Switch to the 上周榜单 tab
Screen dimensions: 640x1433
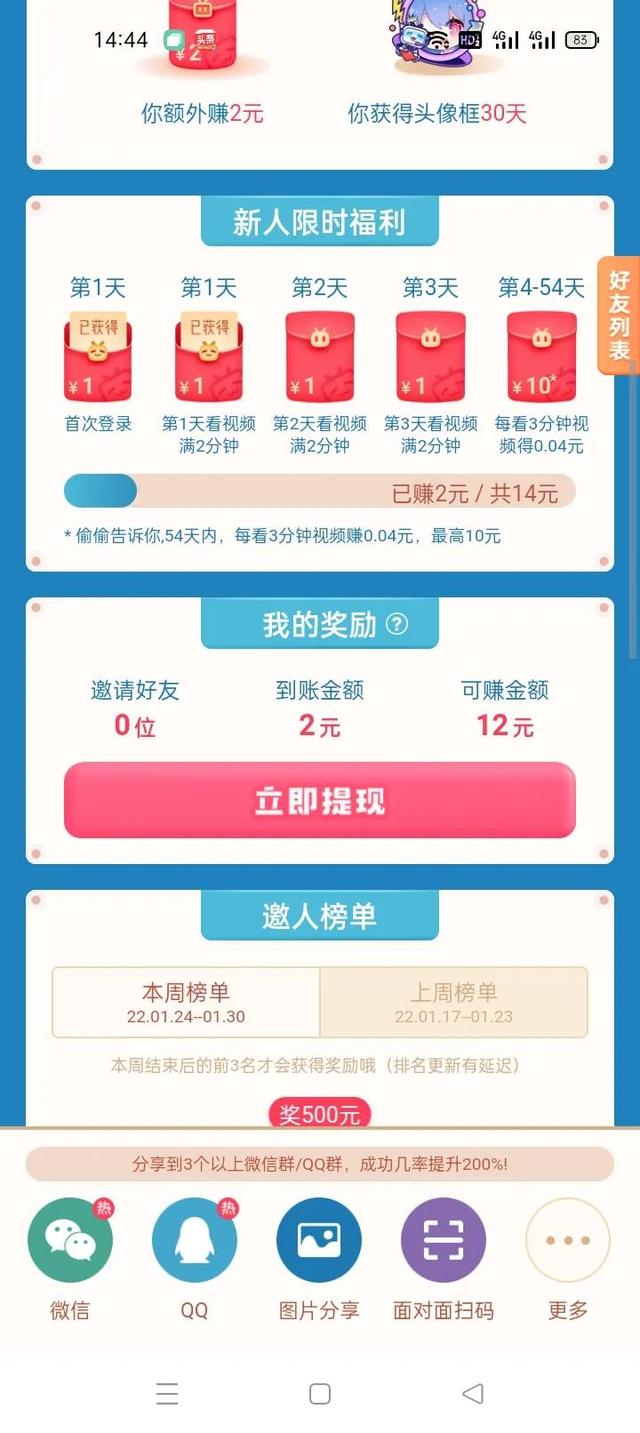click(x=453, y=1002)
